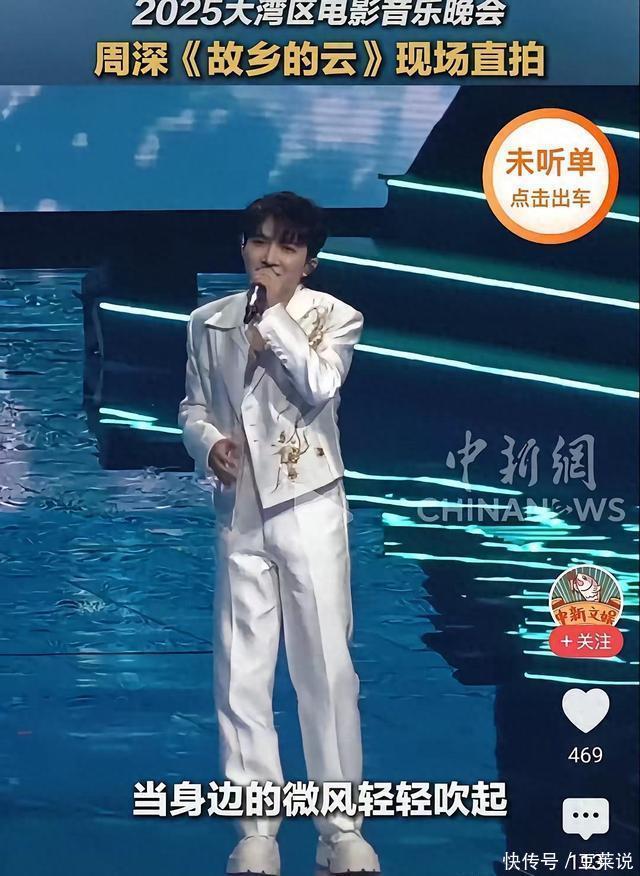This screenshot has width=640, height=876.
Task: Open the comments bubble
Action: pyautogui.click(x=585, y=818)
